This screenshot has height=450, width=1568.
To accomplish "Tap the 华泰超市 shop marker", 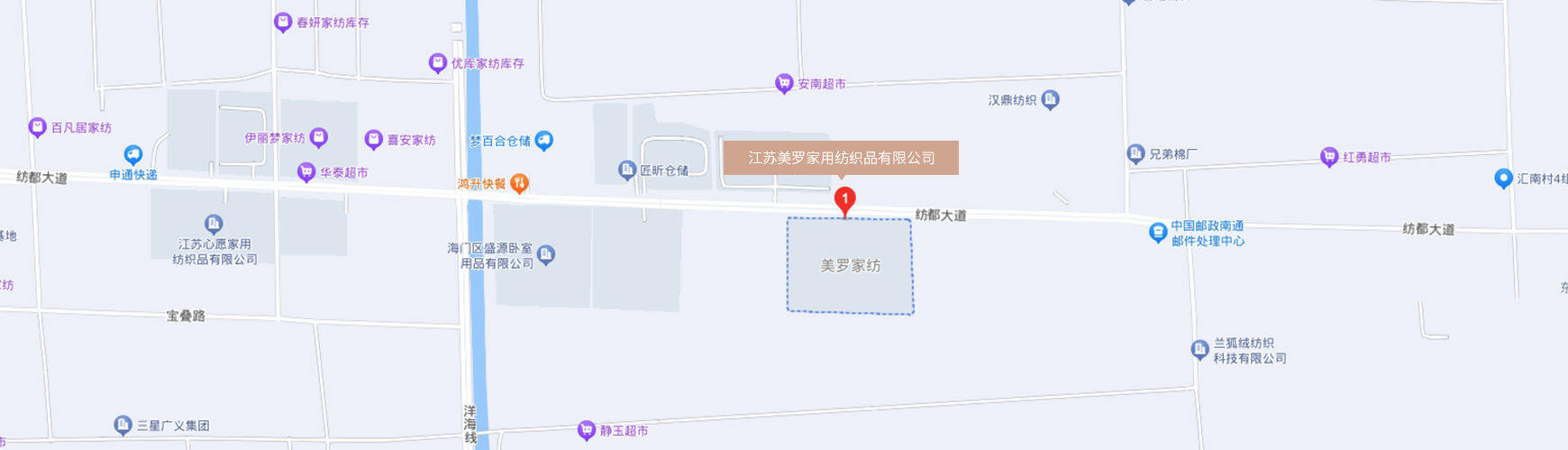I will (306, 171).
